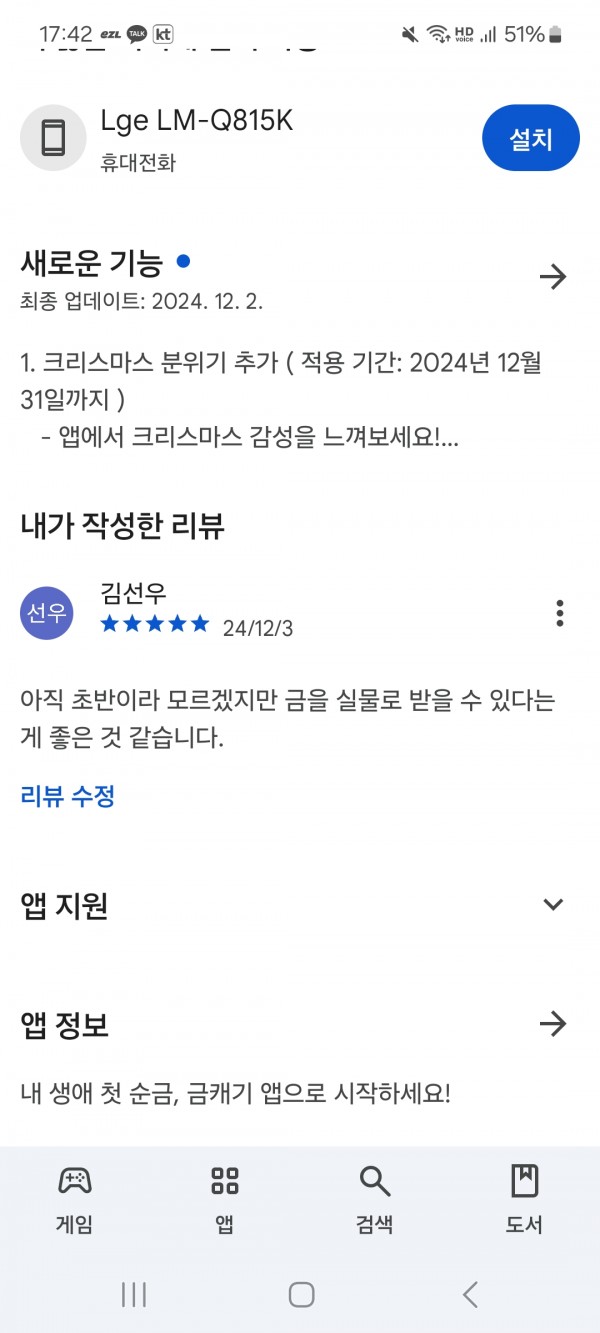Open the 새로운 기능 arrow

(x=553, y=277)
